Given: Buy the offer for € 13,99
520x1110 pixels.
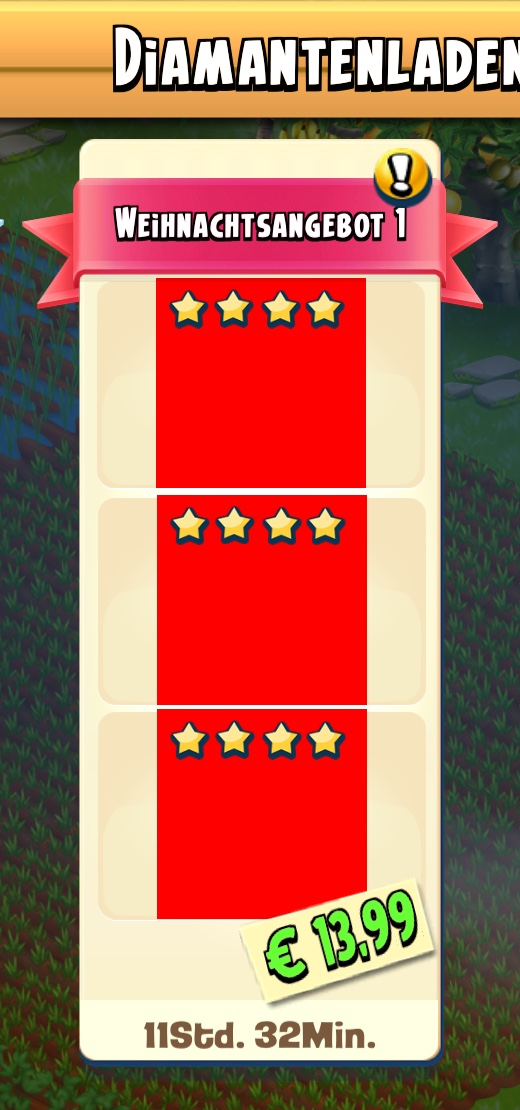Looking at the screenshot, I should [338, 941].
